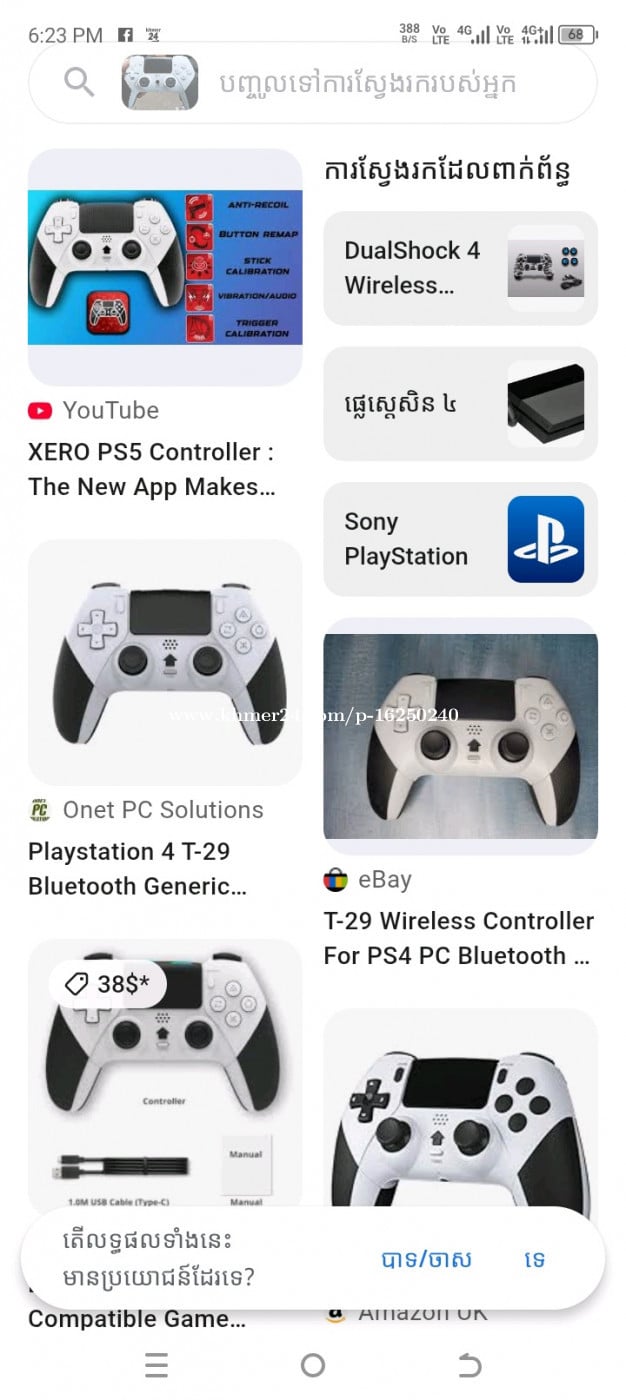Open Onet PC Solutions Playstation 4 T-29 result
The image size is (626, 1400).
(x=165, y=662)
